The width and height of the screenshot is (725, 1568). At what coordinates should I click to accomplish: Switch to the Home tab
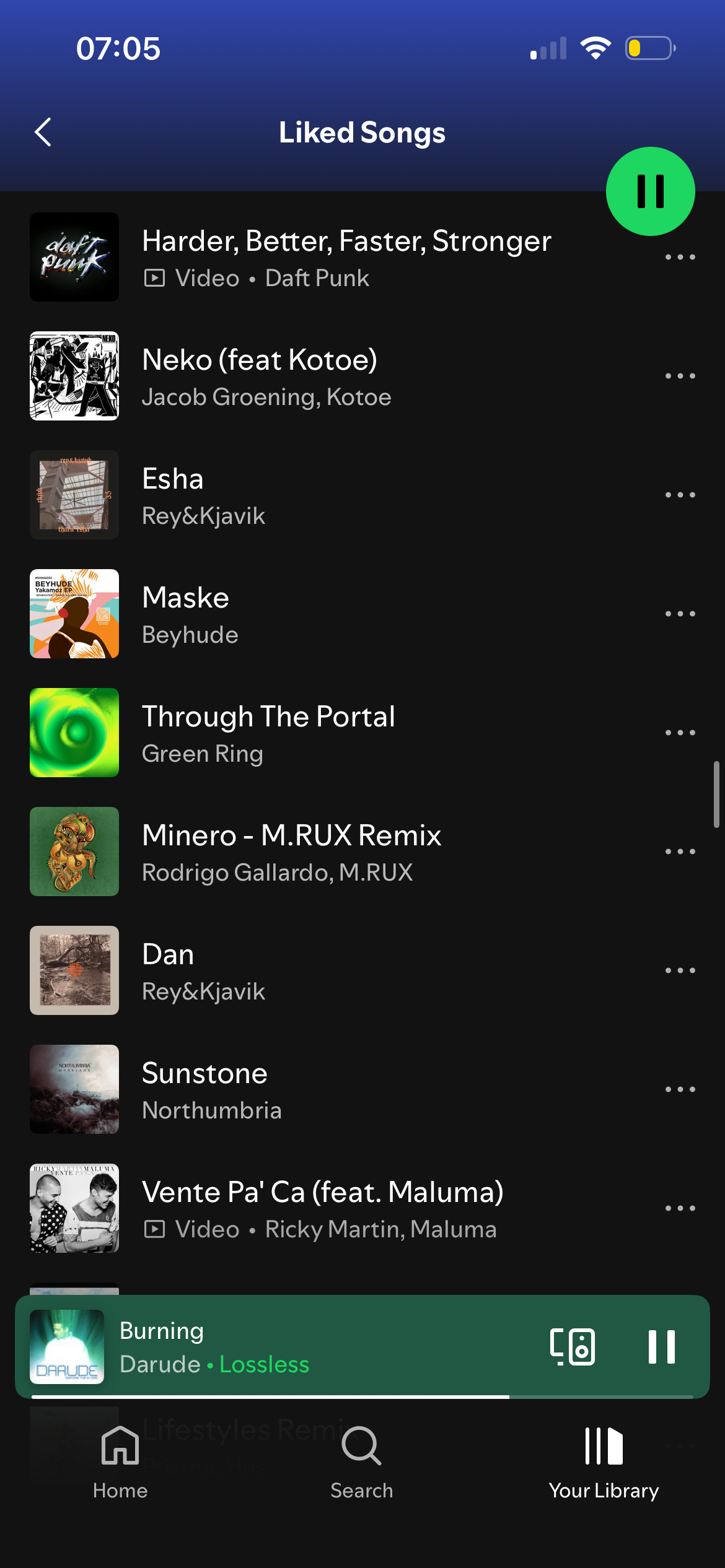pos(120,1461)
